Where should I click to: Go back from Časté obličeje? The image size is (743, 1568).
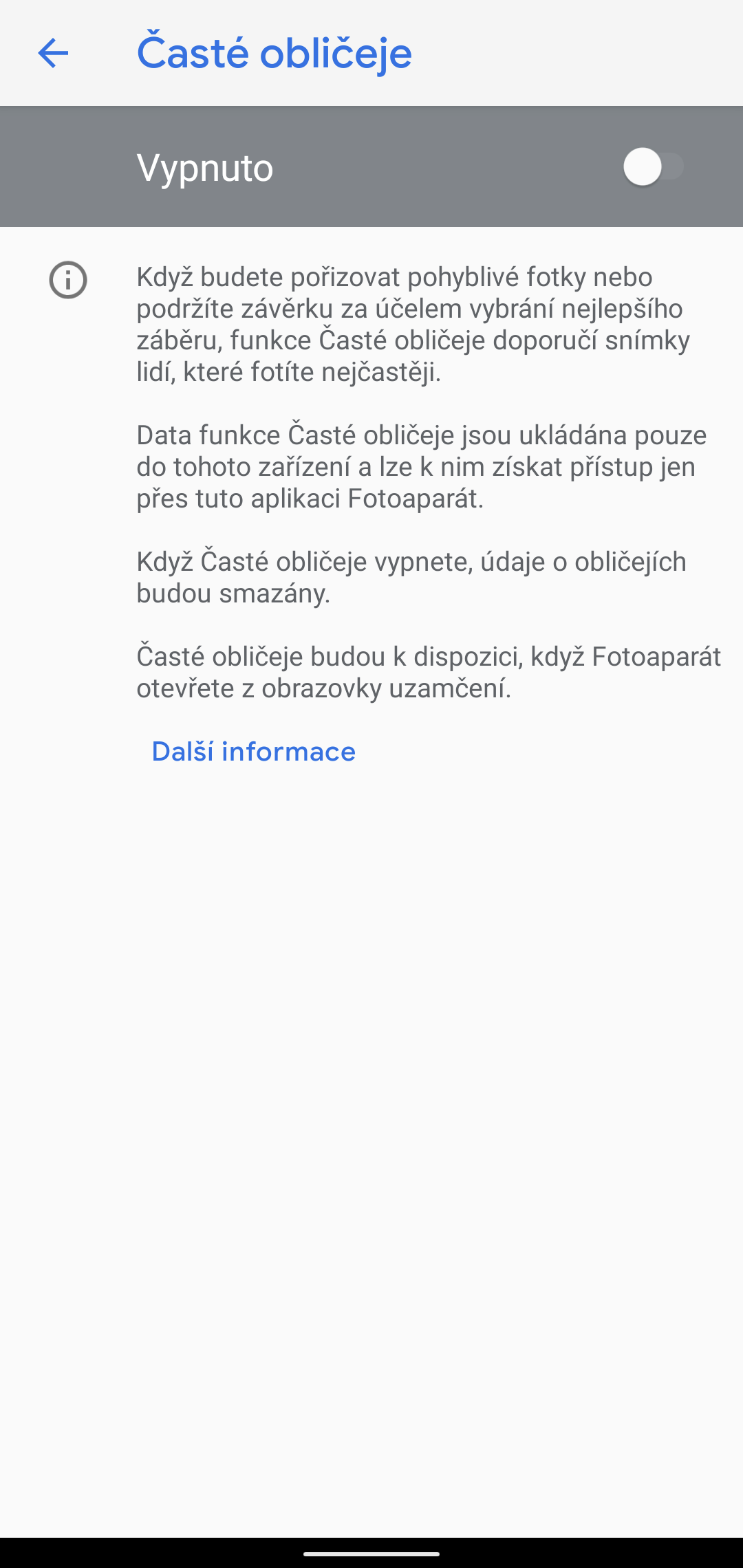click(53, 53)
